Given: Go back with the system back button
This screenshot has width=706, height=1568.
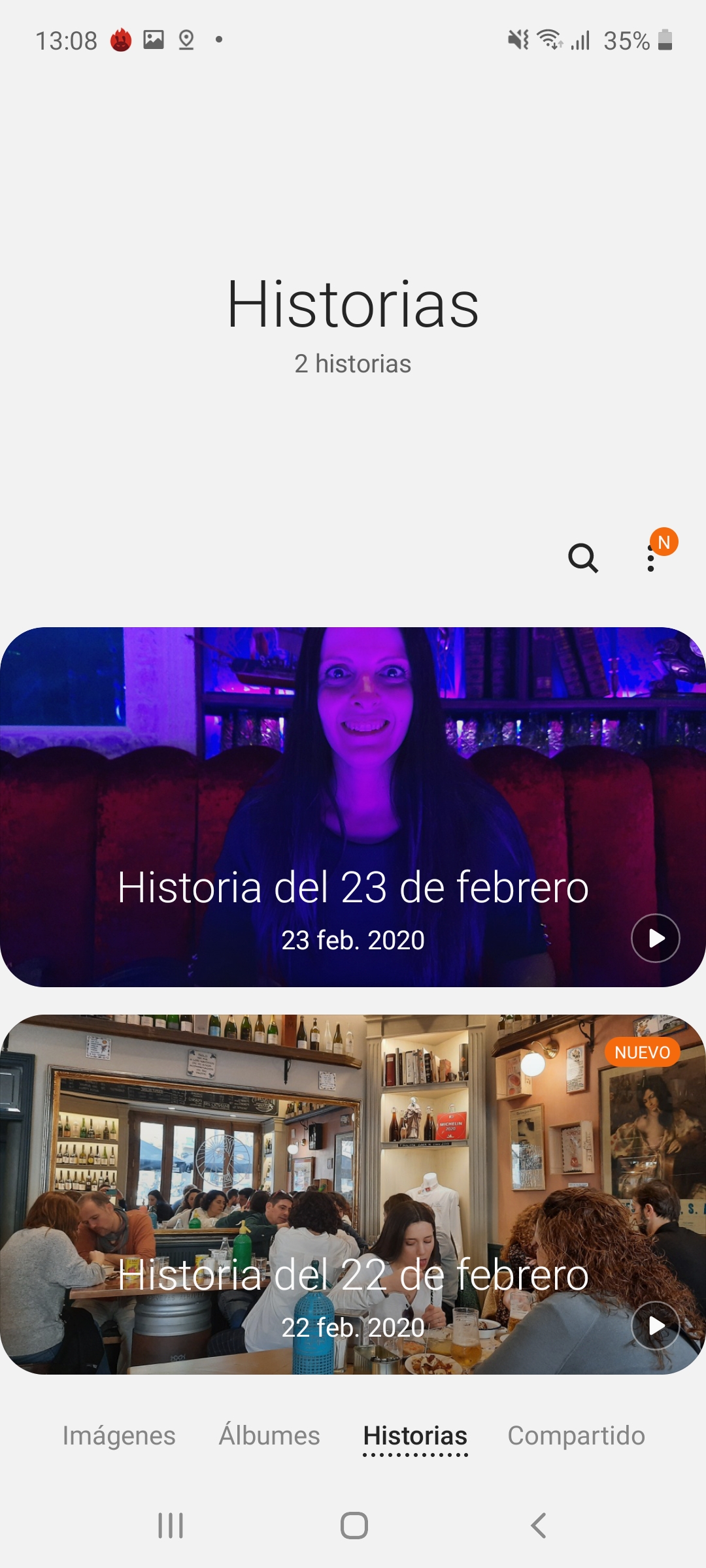Looking at the screenshot, I should (538, 1526).
